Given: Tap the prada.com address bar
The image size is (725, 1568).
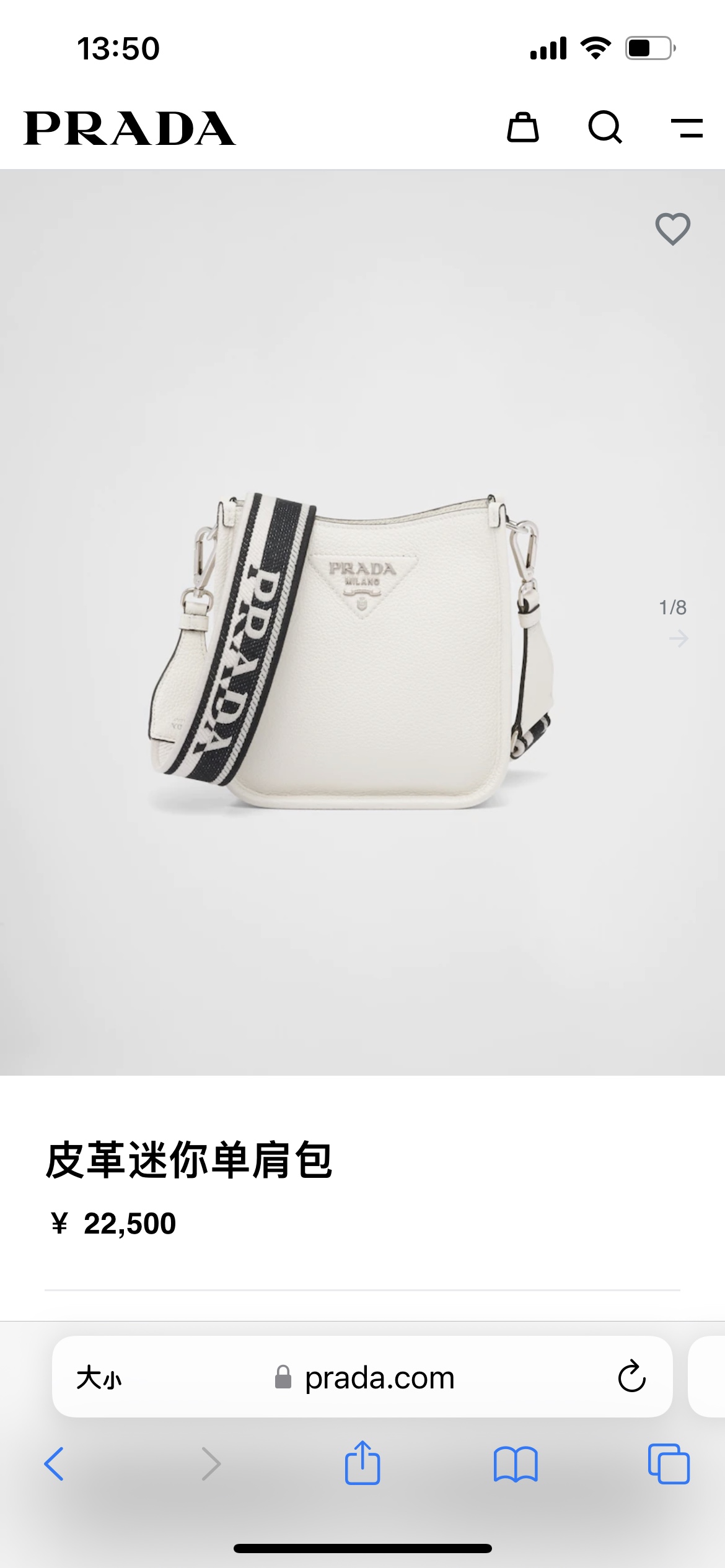Looking at the screenshot, I should click(x=366, y=1378).
